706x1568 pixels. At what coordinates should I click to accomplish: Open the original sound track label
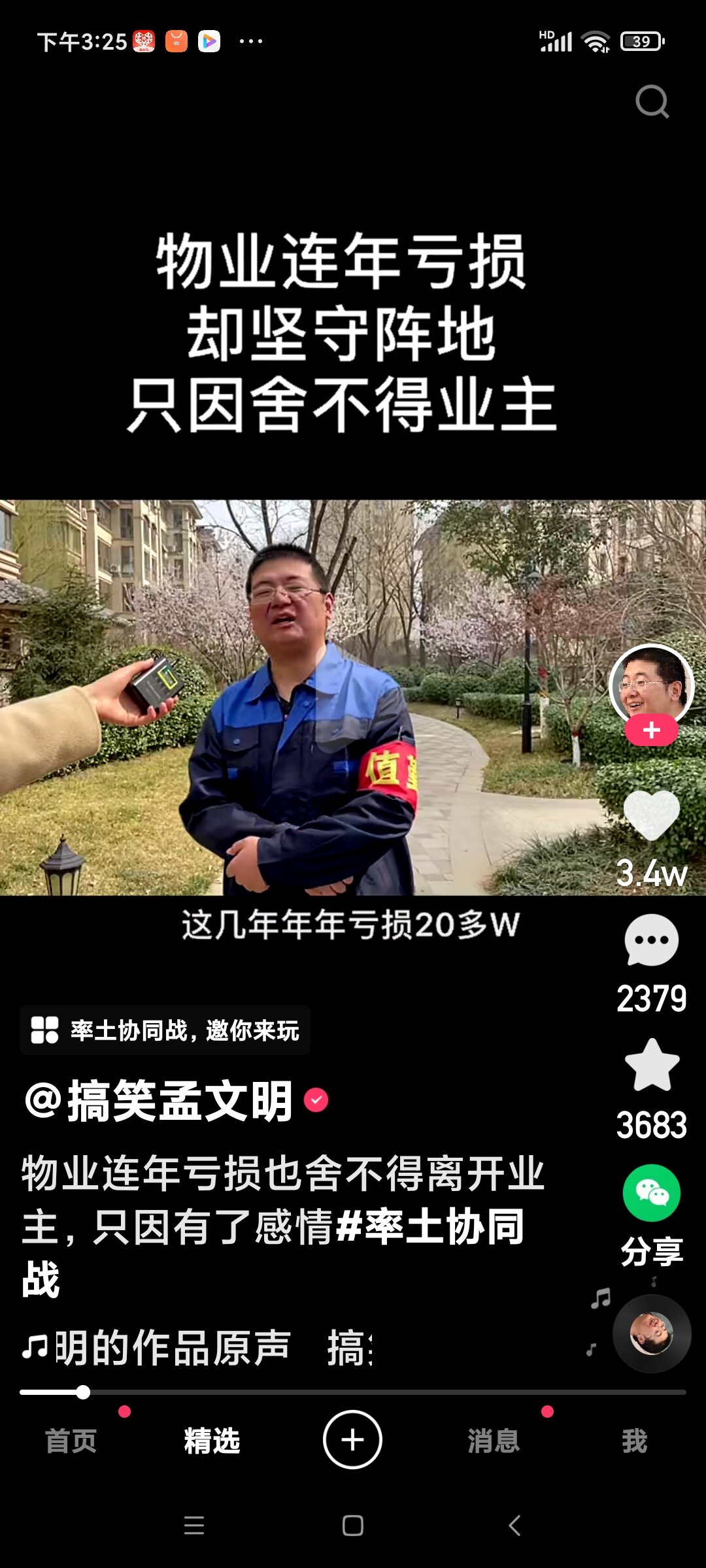click(x=173, y=1348)
